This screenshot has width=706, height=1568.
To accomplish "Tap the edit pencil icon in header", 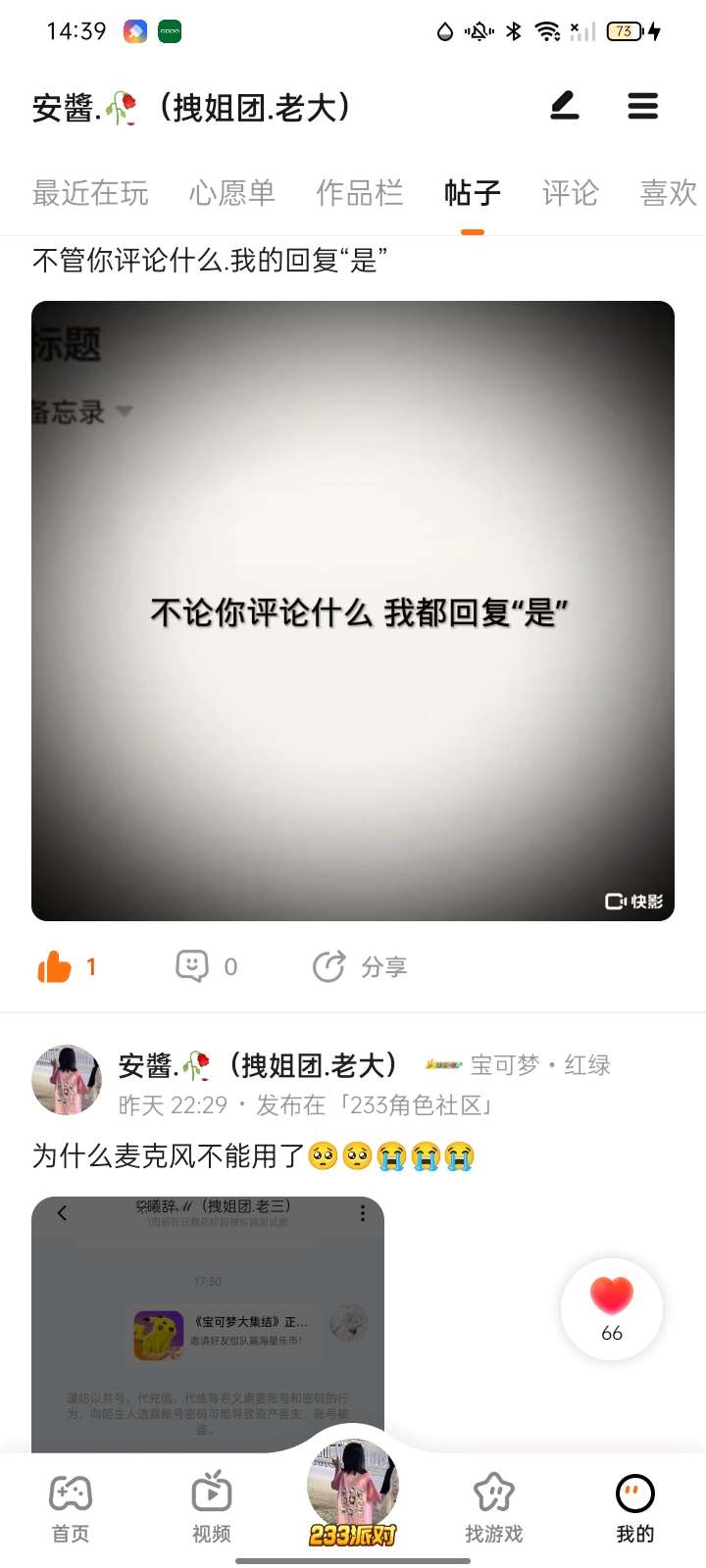I will pos(564,106).
